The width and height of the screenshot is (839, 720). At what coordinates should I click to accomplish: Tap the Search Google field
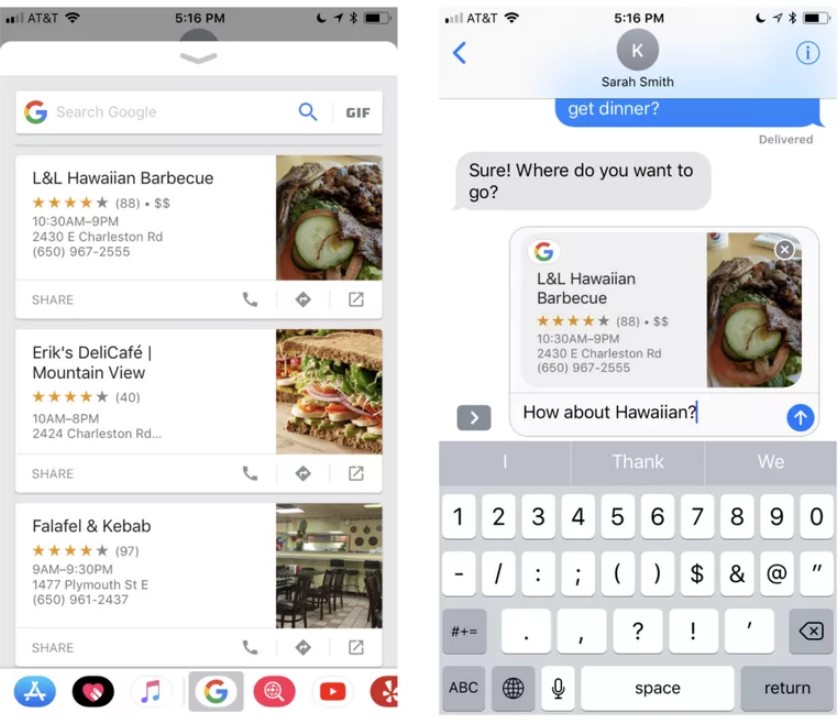[x=171, y=112]
